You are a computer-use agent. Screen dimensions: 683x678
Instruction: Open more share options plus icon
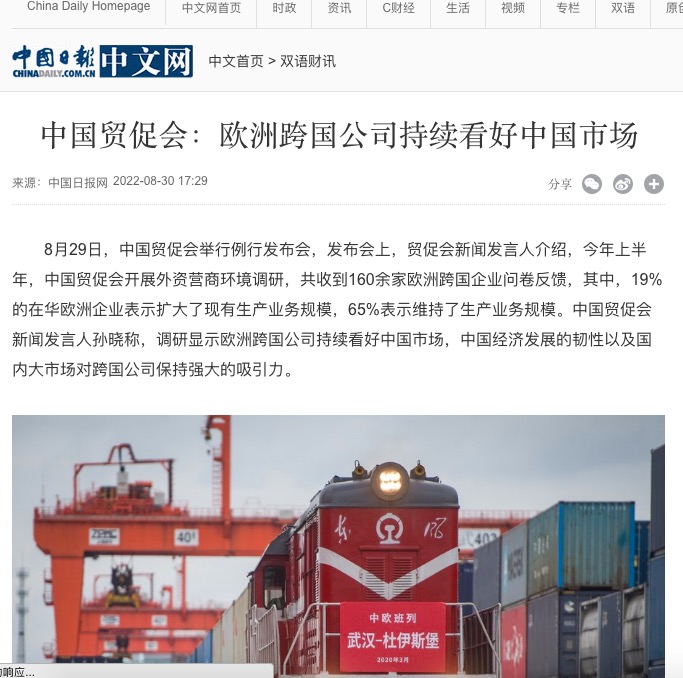coord(654,183)
